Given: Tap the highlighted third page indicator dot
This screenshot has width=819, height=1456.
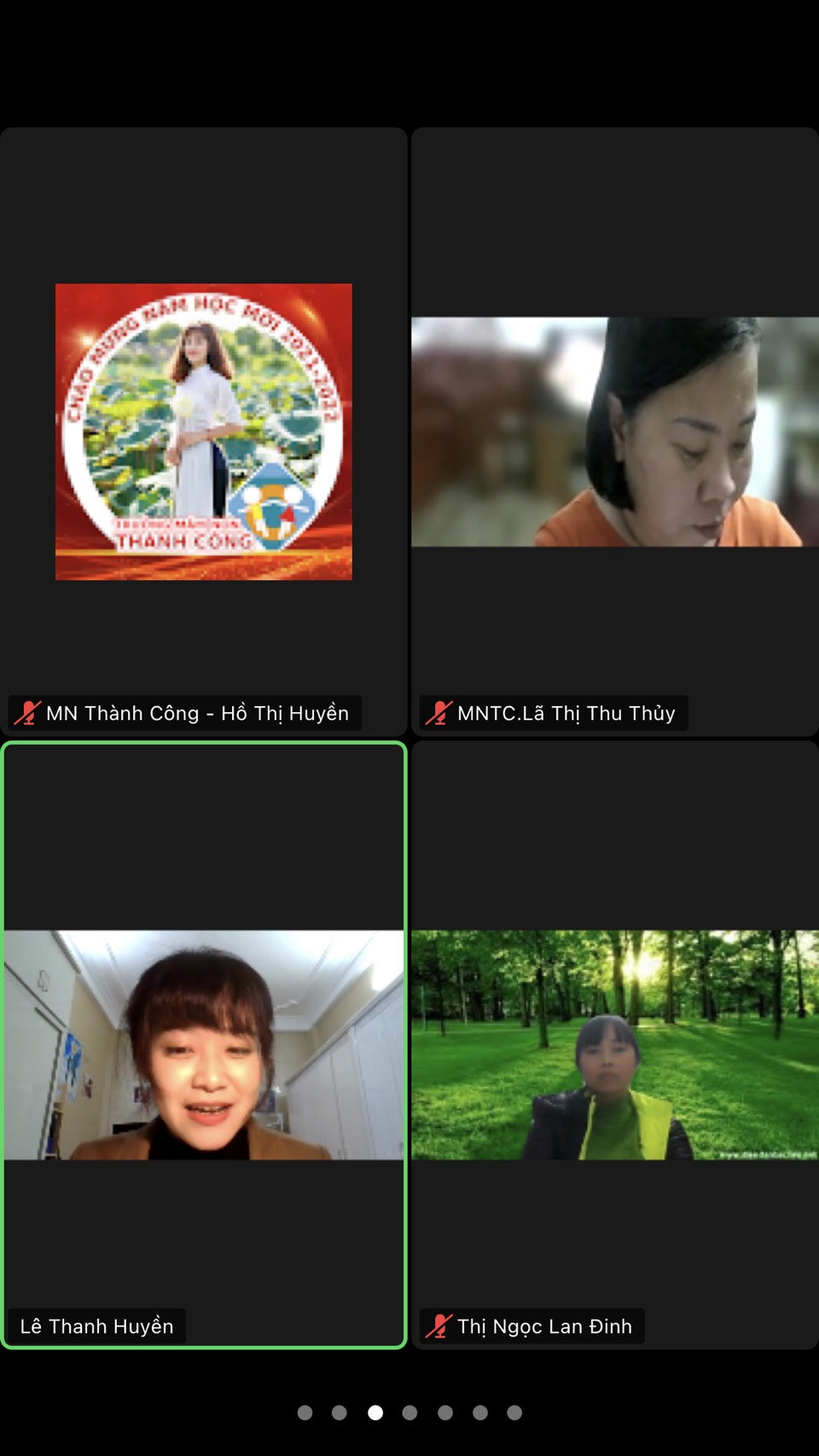Looking at the screenshot, I should (375, 1412).
